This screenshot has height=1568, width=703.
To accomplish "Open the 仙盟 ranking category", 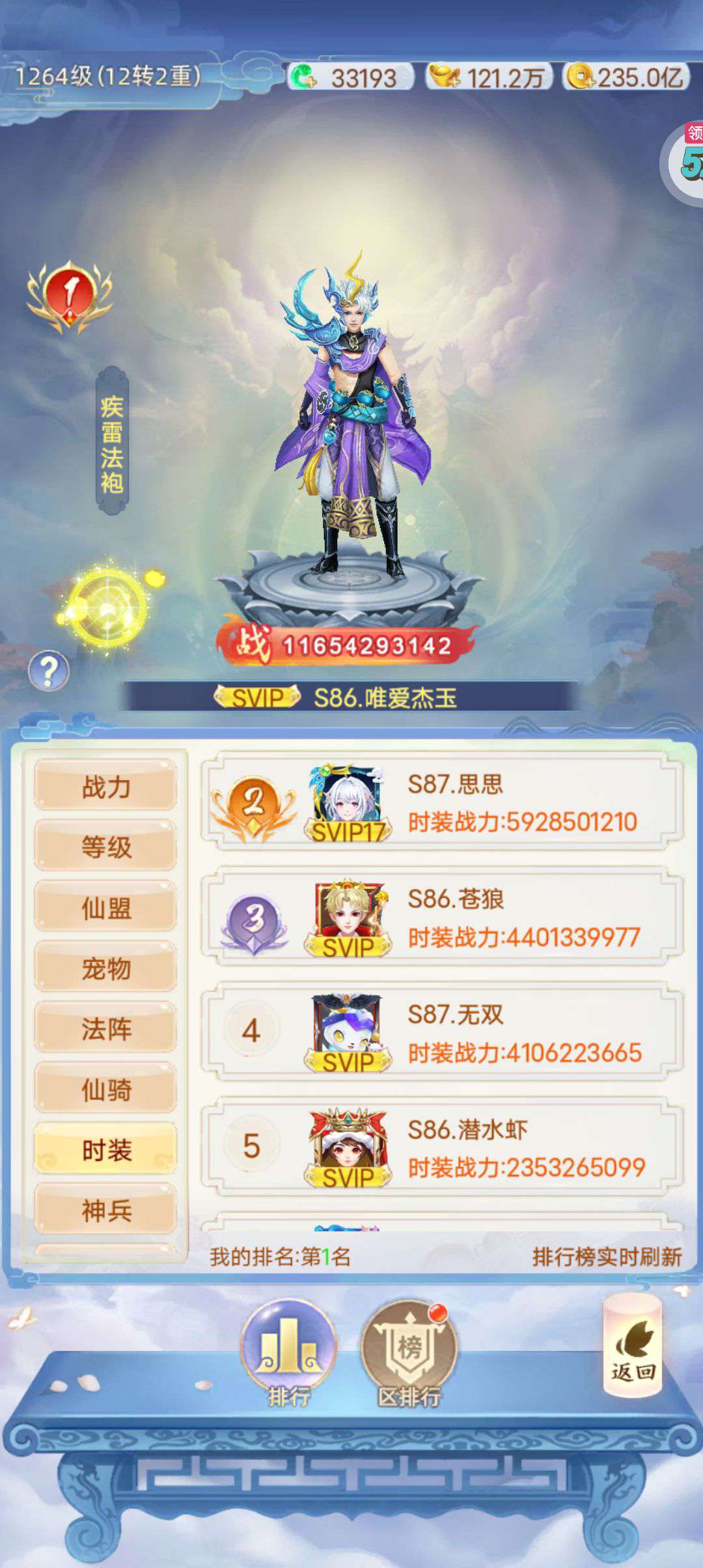I will pos(105,907).
